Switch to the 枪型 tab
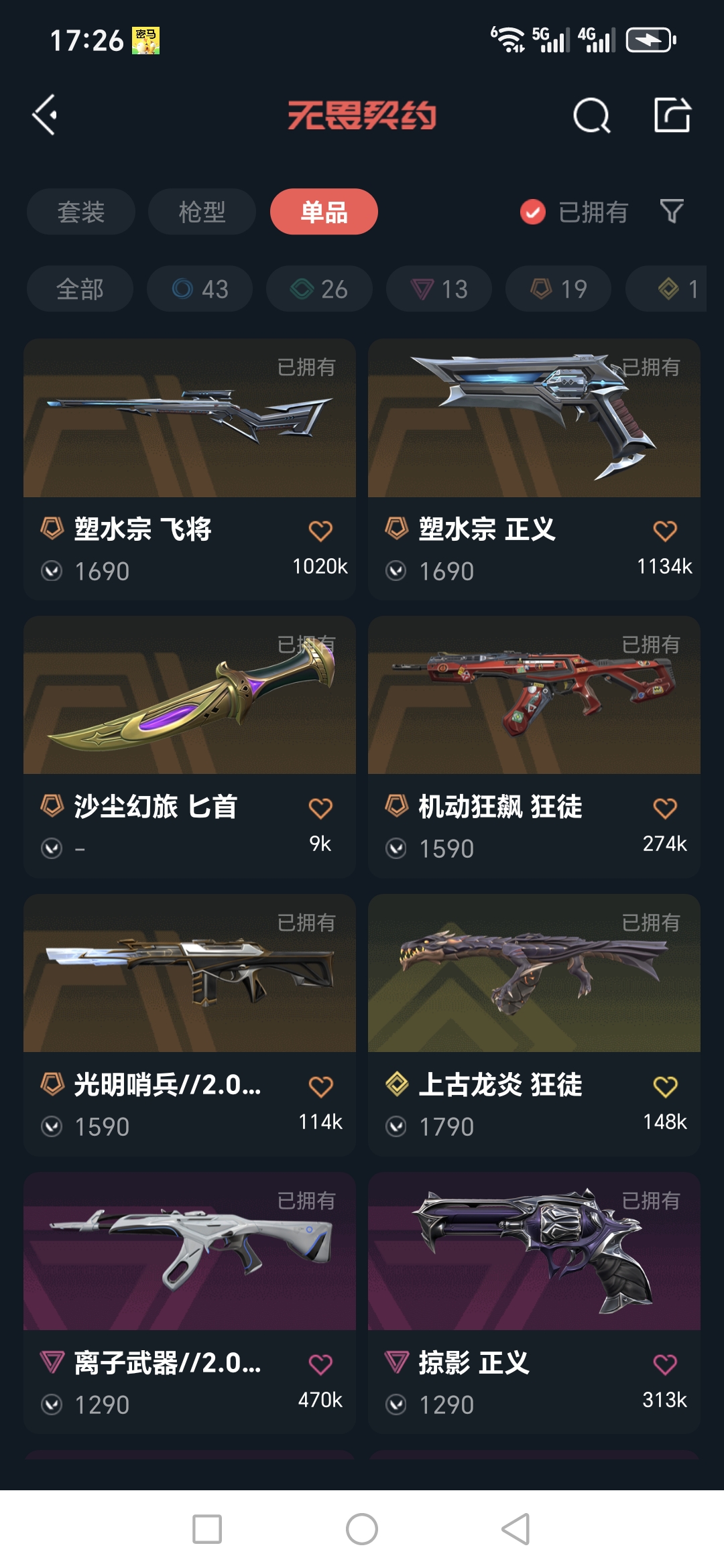724x1568 pixels. point(202,212)
